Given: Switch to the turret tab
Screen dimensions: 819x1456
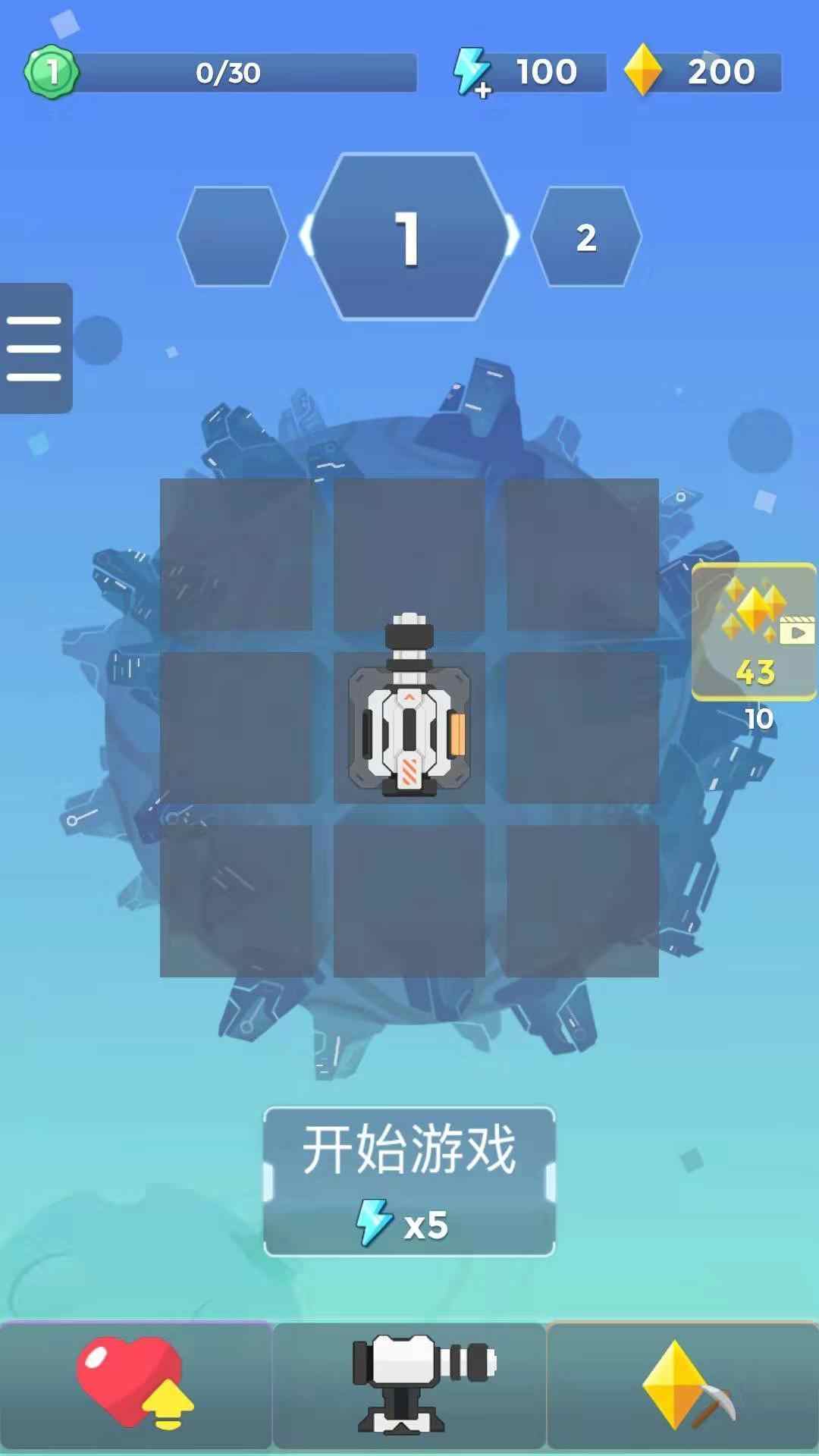Looking at the screenshot, I should pyautogui.click(x=409, y=1385).
